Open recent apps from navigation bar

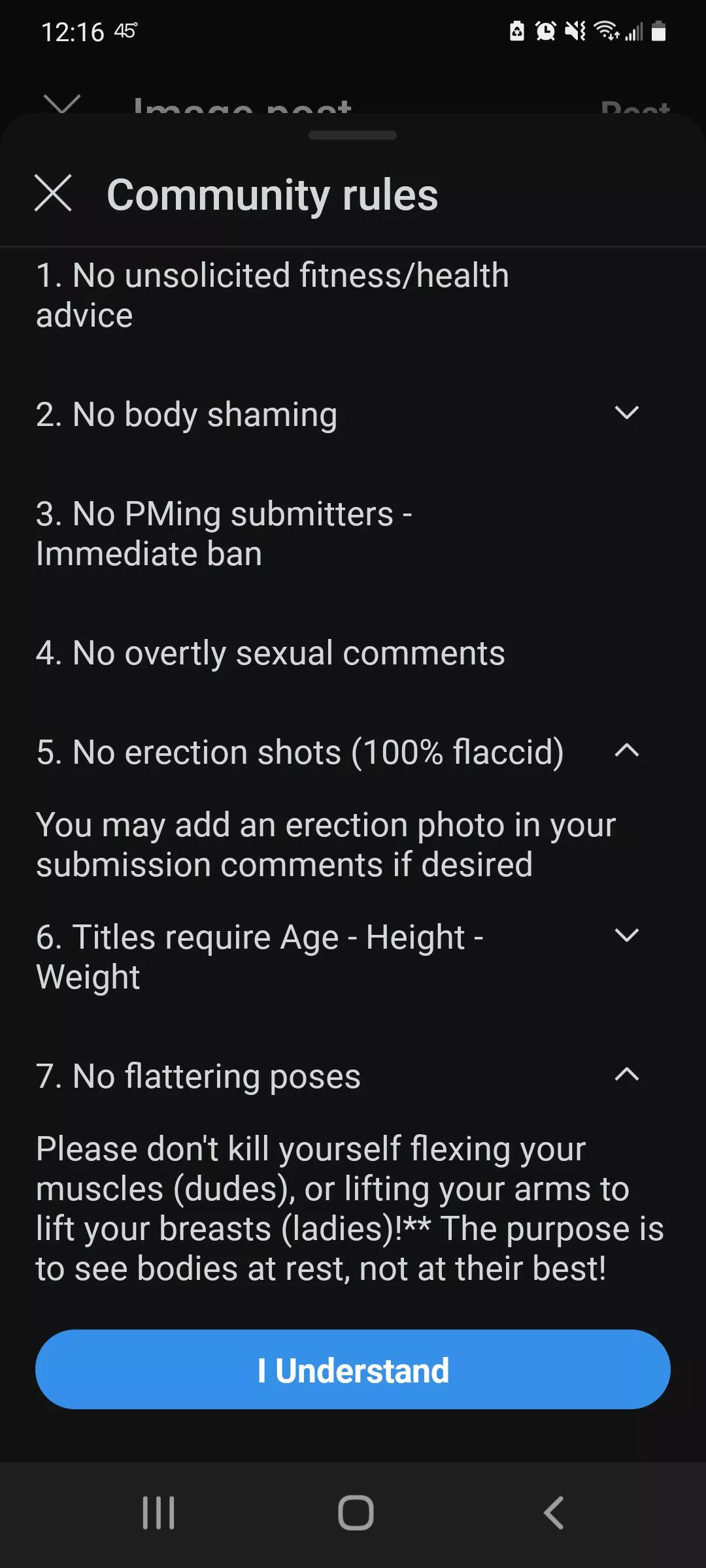tap(158, 1512)
